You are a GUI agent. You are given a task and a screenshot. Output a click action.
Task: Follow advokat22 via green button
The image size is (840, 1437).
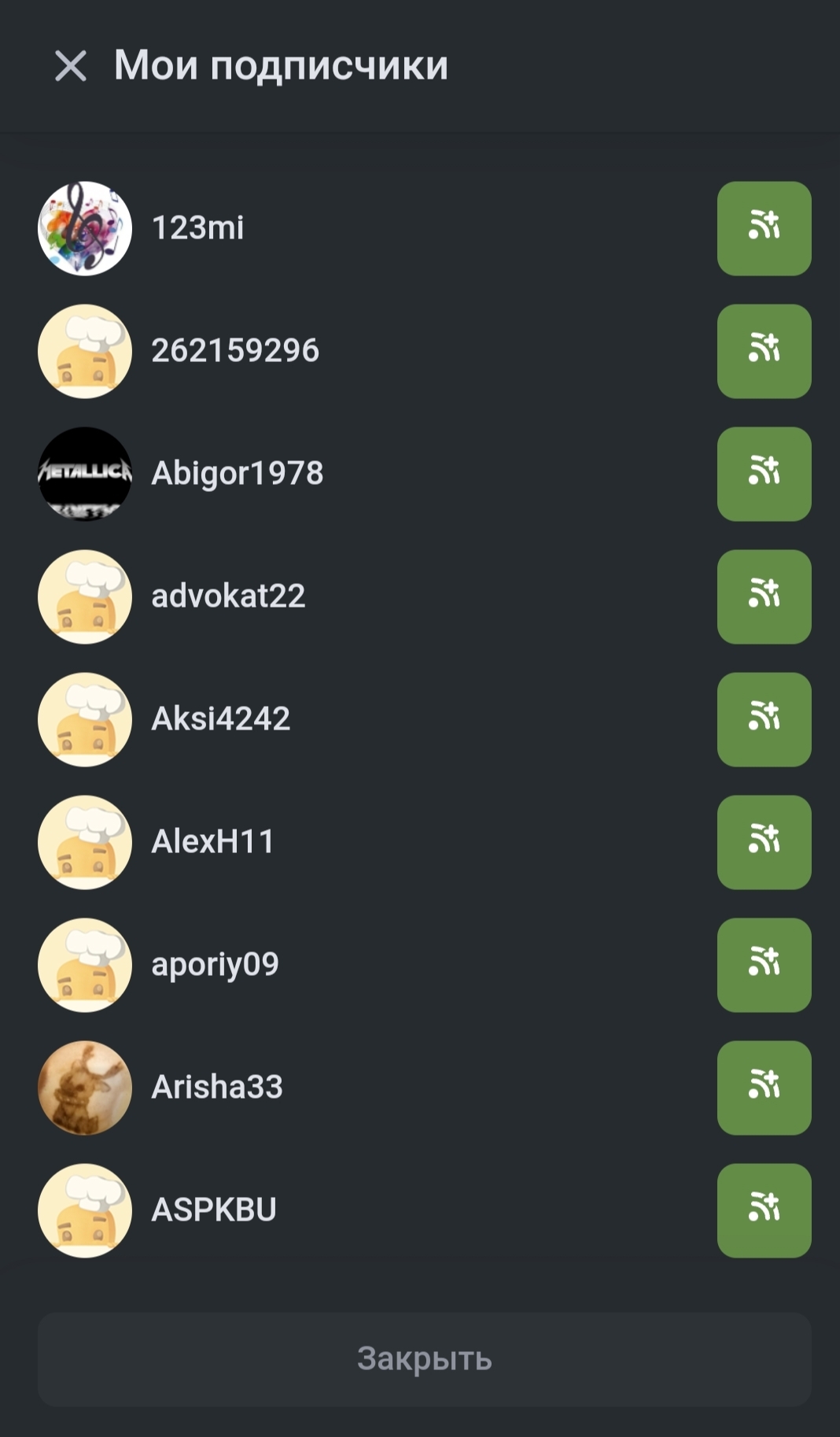[764, 597]
